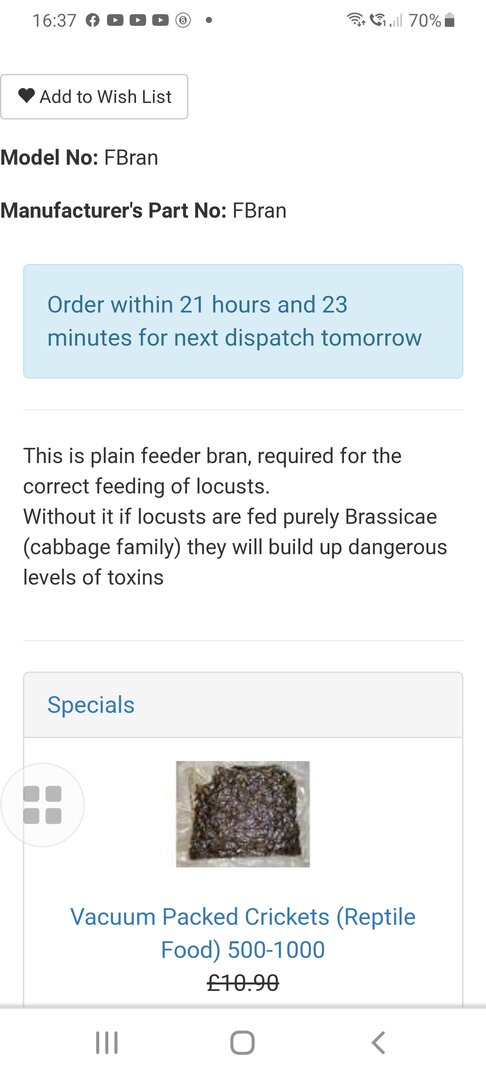Open the Vacuum Packed Crickets product image
The height and width of the screenshot is (1080, 486).
coord(243,813)
